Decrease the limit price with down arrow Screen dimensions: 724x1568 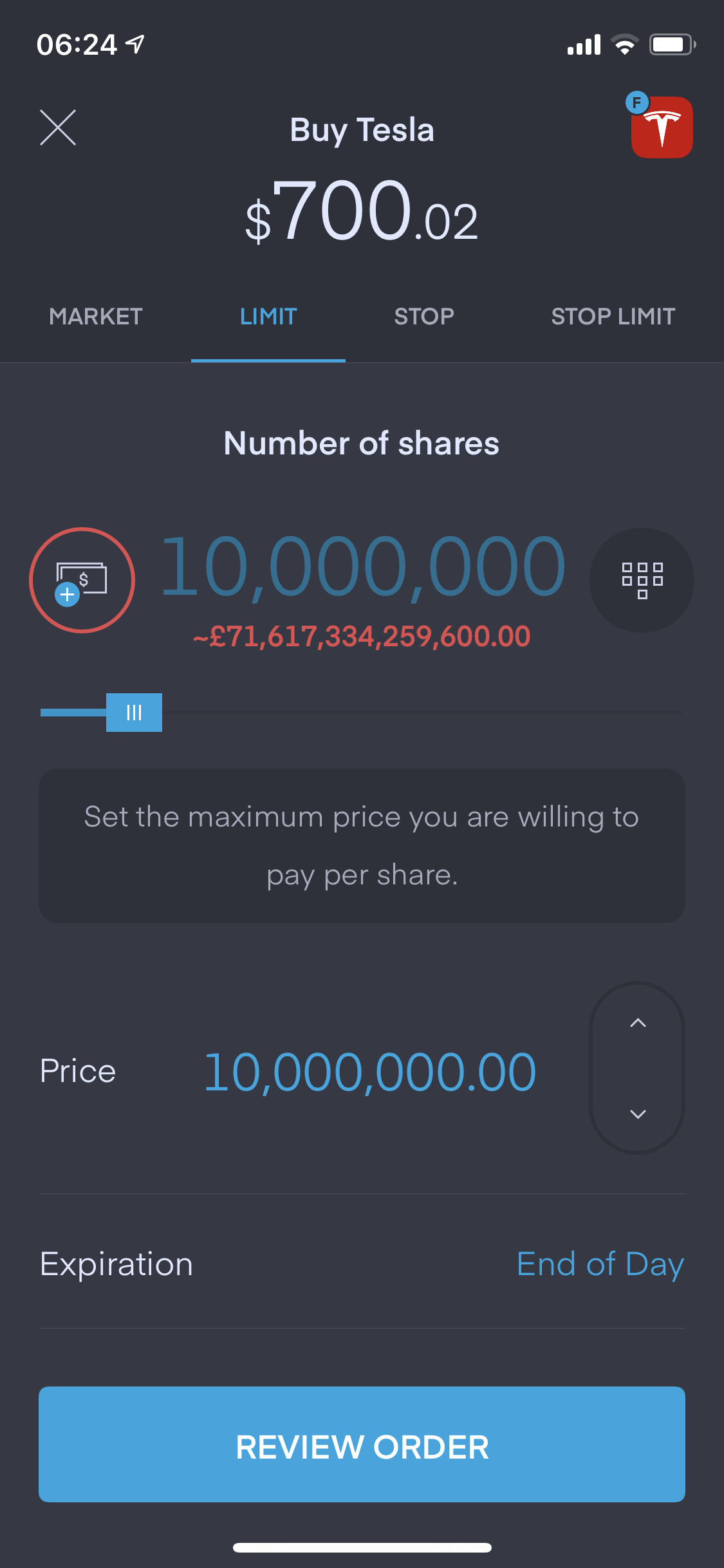tap(638, 1114)
